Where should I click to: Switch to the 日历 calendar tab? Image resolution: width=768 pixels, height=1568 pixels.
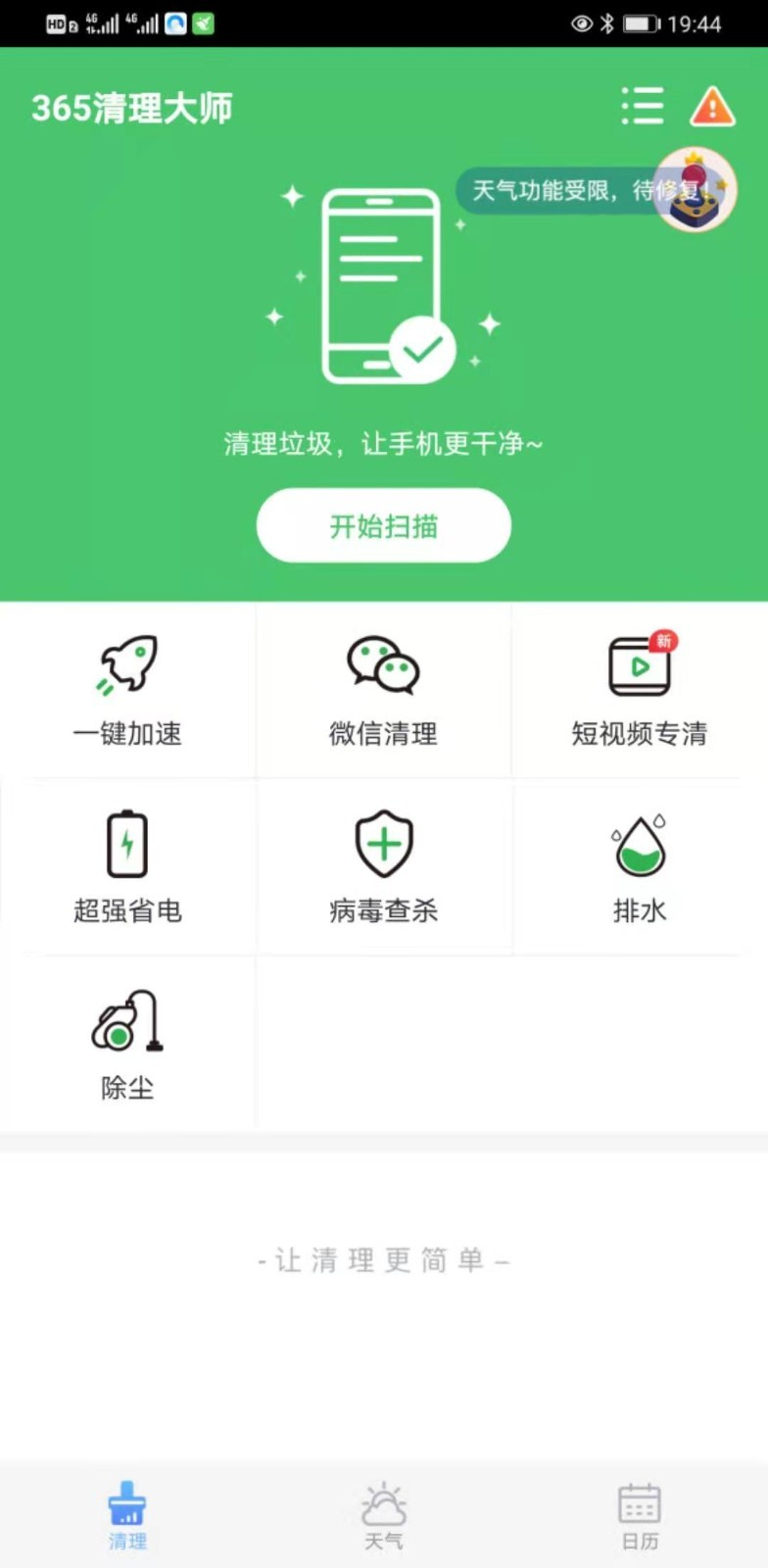tap(639, 1516)
